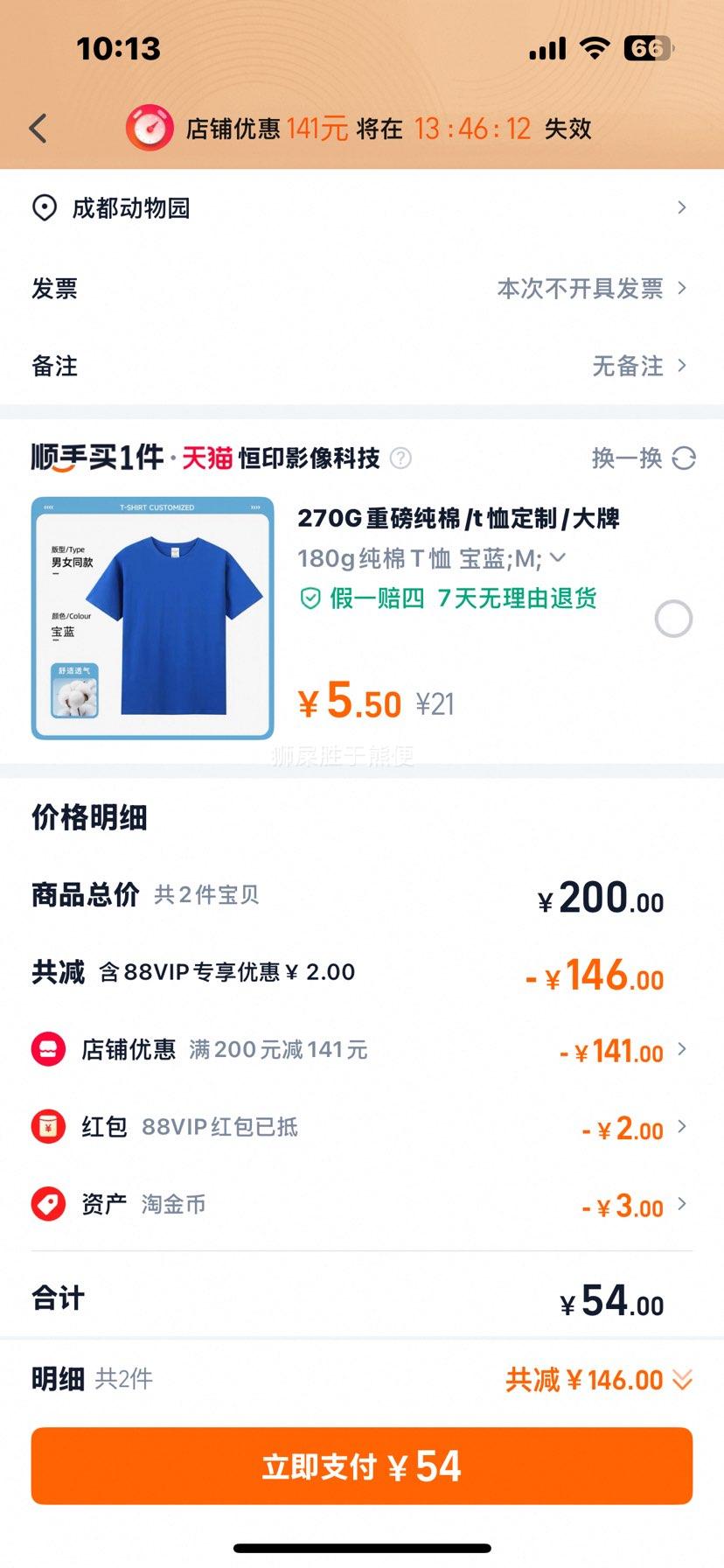
Task: Open the question mark help icon beside 恒印影像科技
Action: pyautogui.click(x=401, y=458)
